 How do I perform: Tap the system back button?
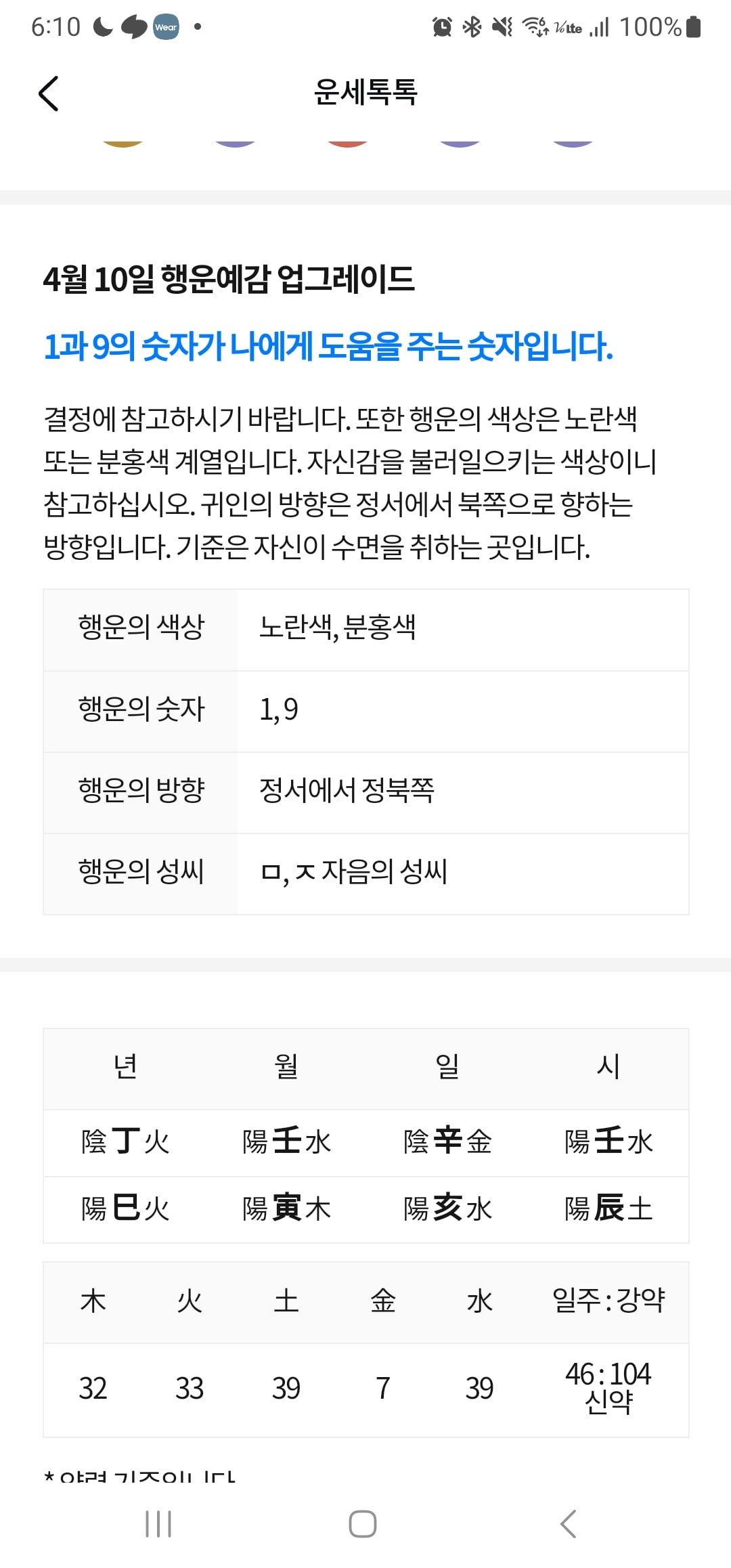coord(569,1524)
